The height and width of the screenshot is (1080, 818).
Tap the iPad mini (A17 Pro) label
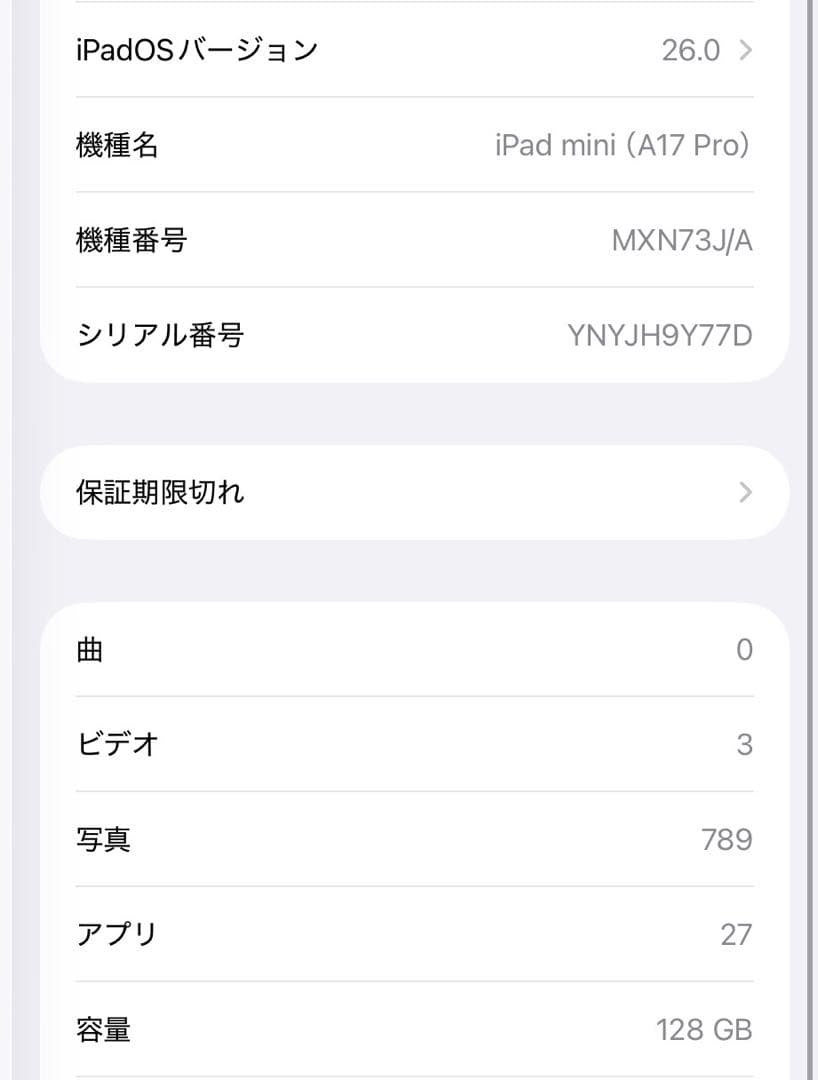(x=622, y=144)
